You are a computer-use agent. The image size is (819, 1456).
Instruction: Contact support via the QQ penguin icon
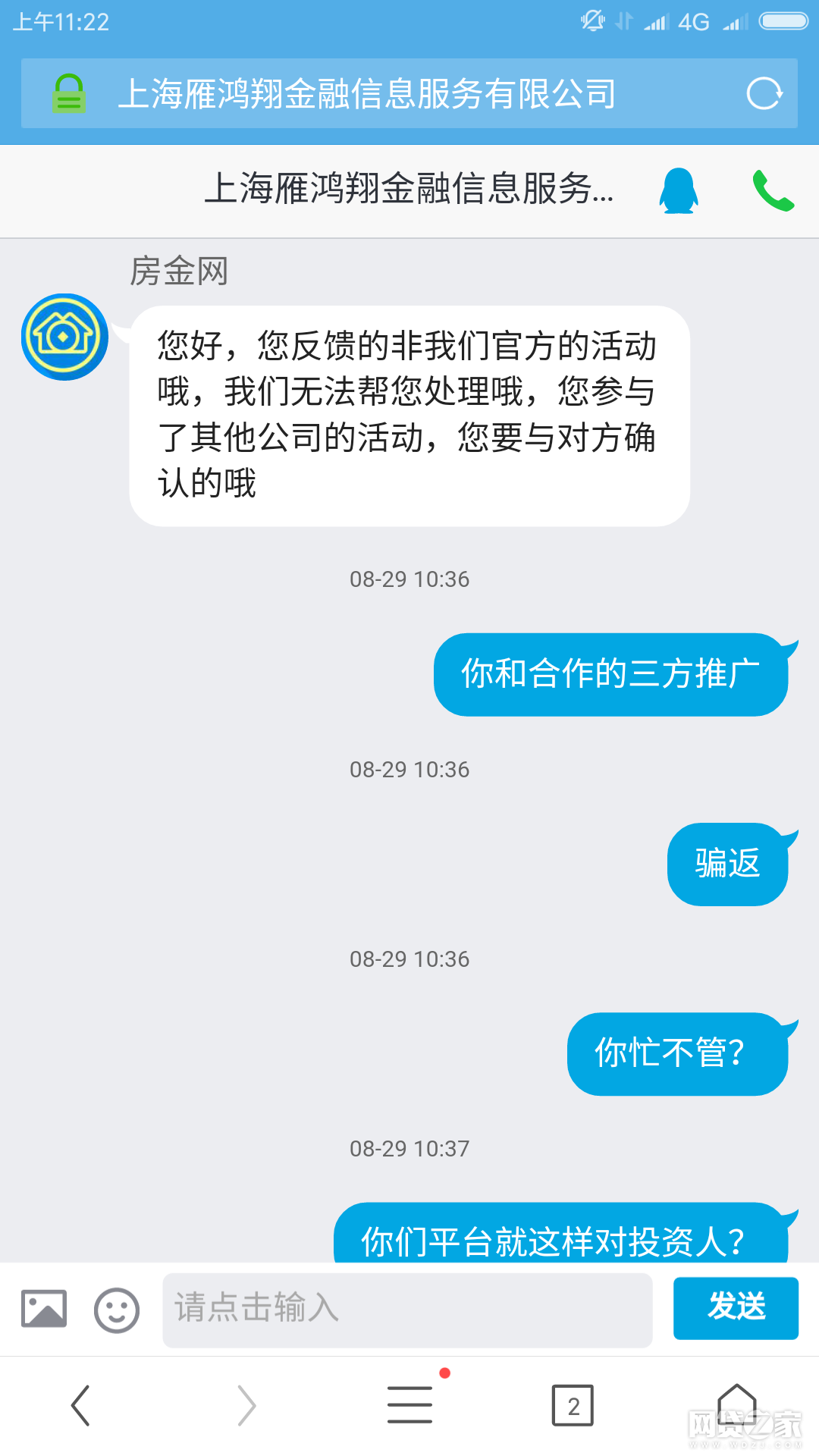coord(679,190)
